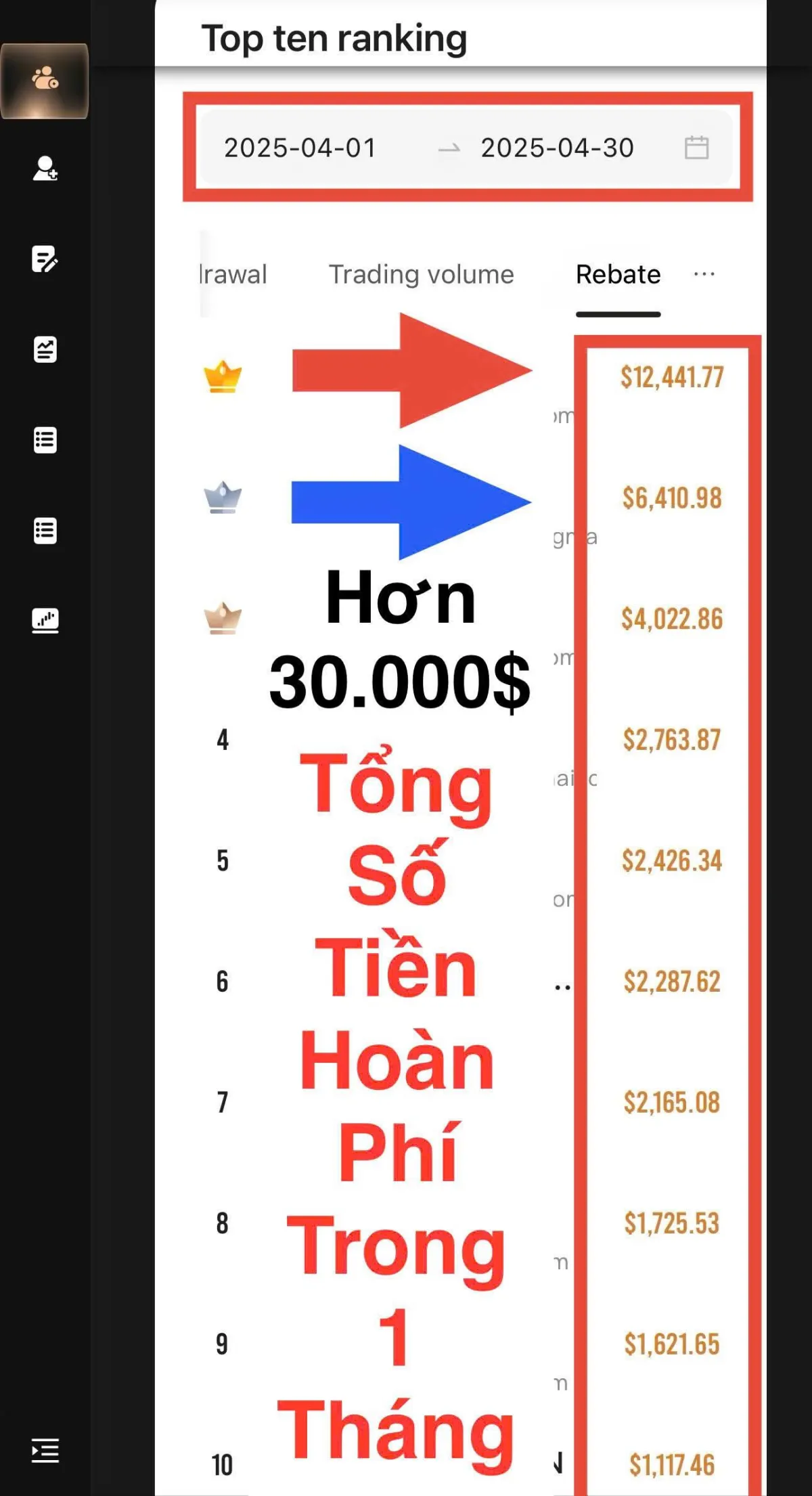Viewport: 812px width, 1496px height.
Task: Change the end date 2025-04-30
Action: pos(557,148)
